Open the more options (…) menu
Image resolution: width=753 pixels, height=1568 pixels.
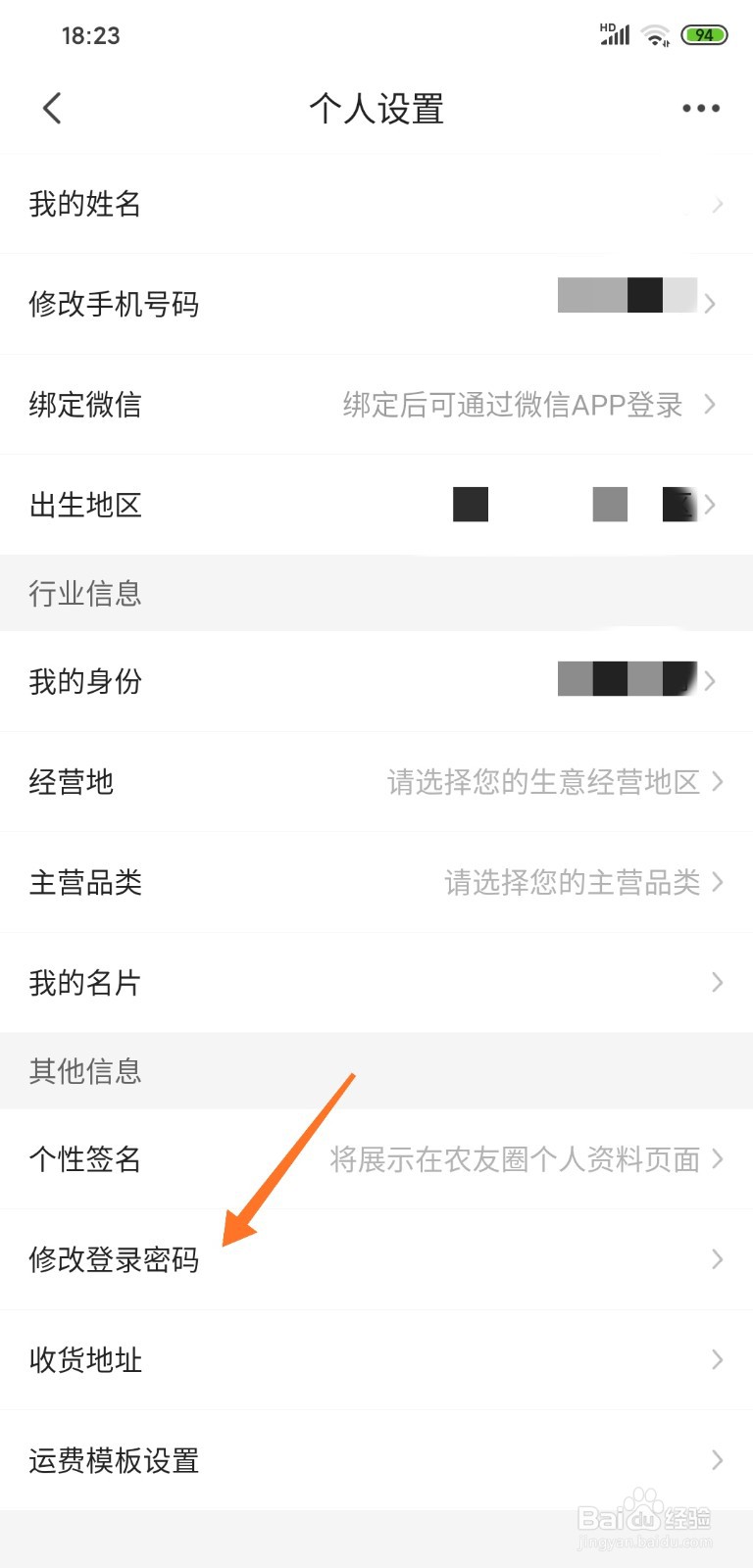point(699,108)
